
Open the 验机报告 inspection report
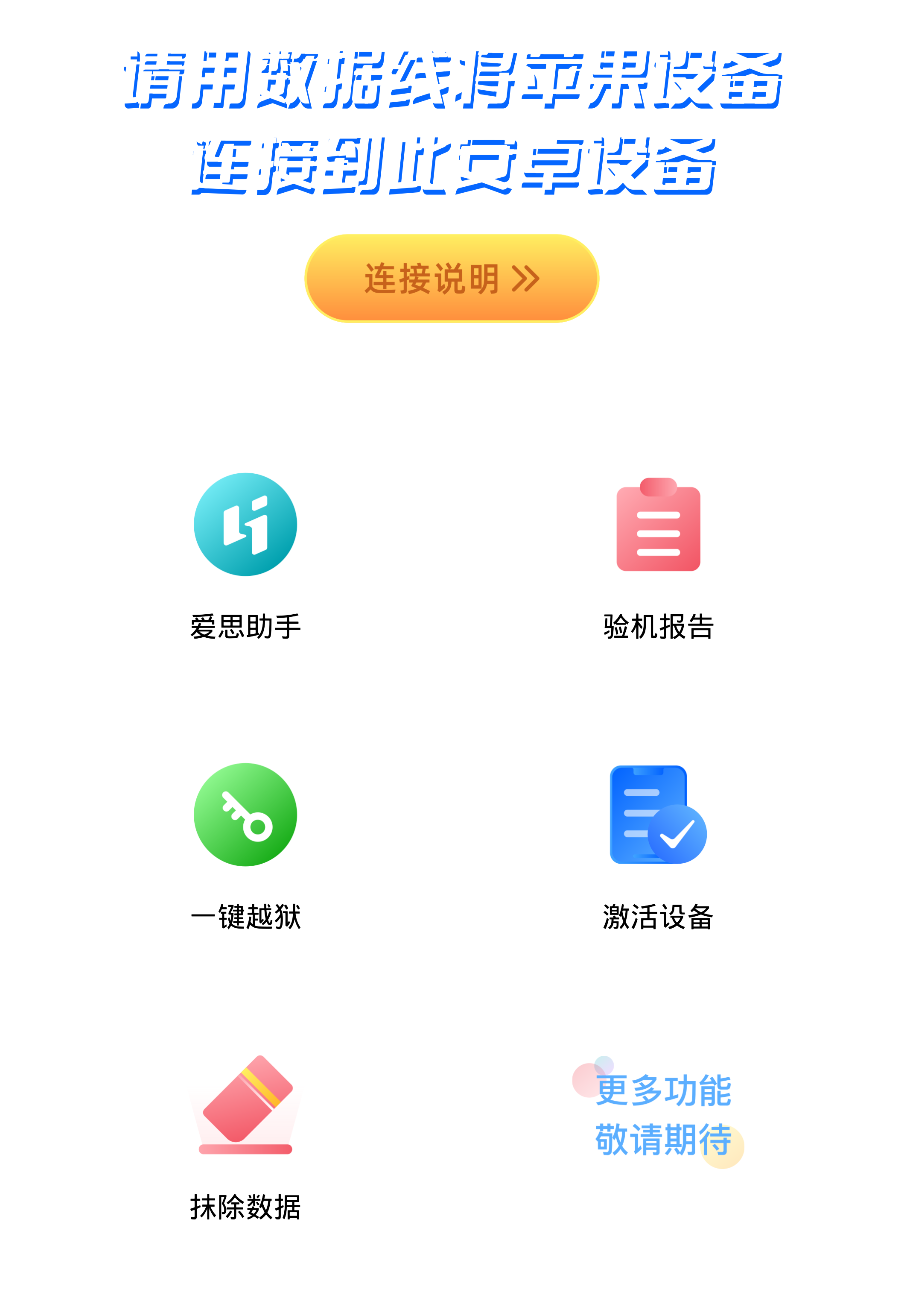click(658, 525)
